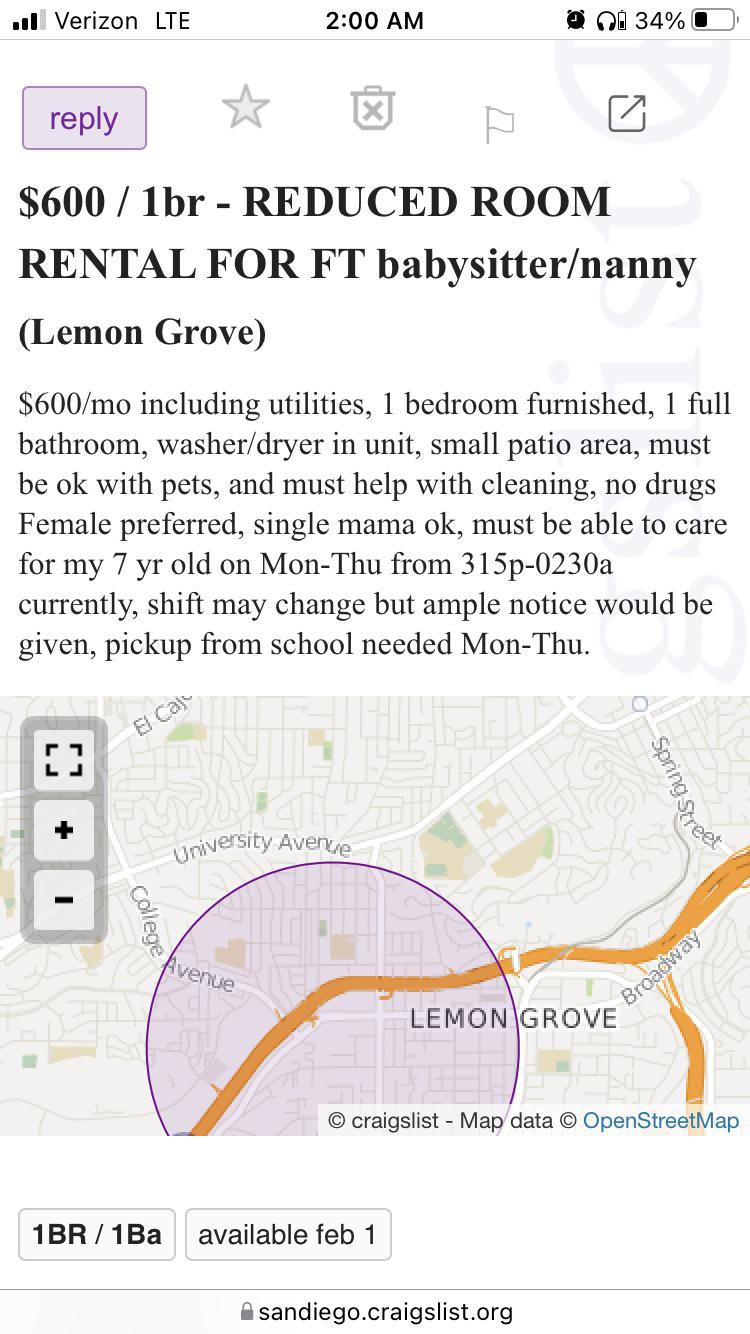Open the reply button
This screenshot has height=1334, width=750.
point(83,117)
